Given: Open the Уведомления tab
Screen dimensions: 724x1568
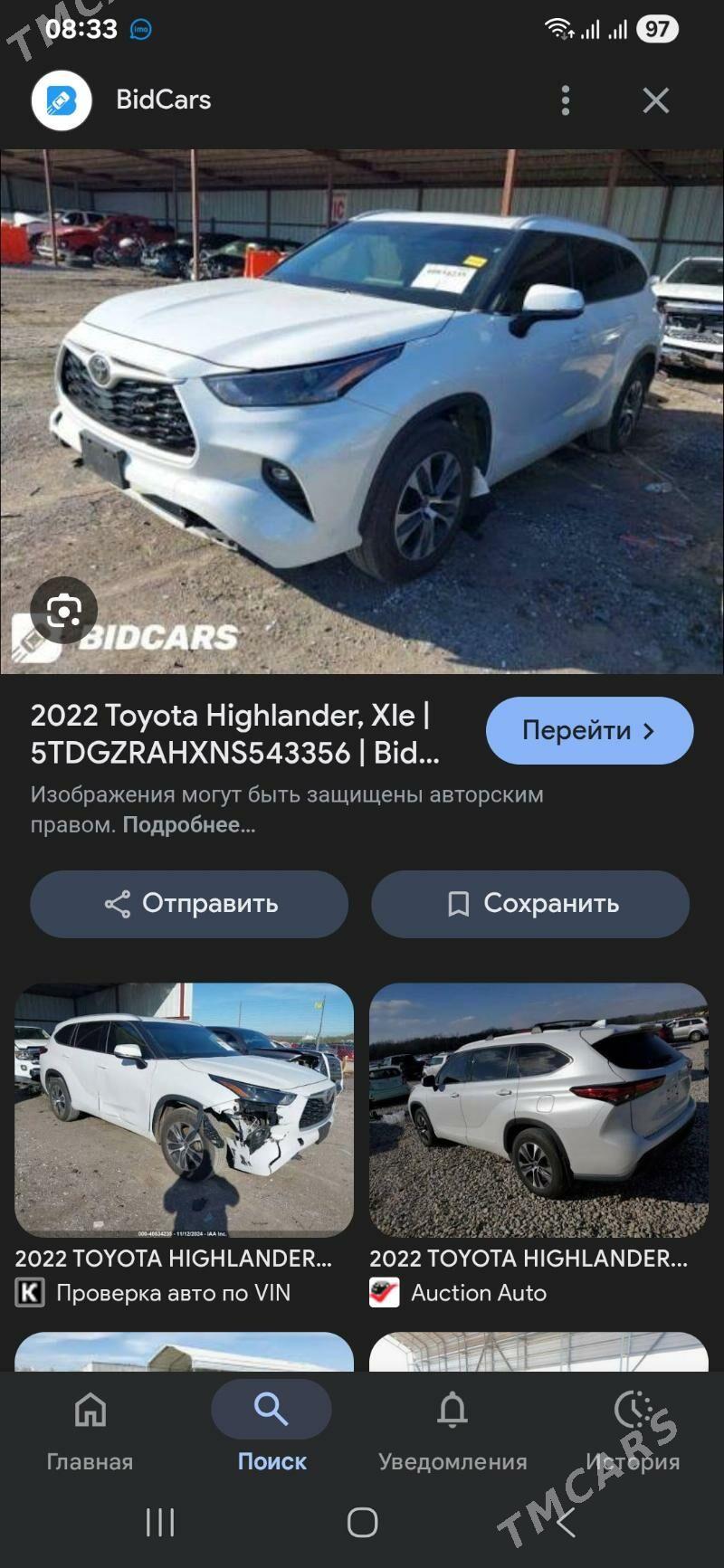Looking at the screenshot, I should [x=452, y=1427].
